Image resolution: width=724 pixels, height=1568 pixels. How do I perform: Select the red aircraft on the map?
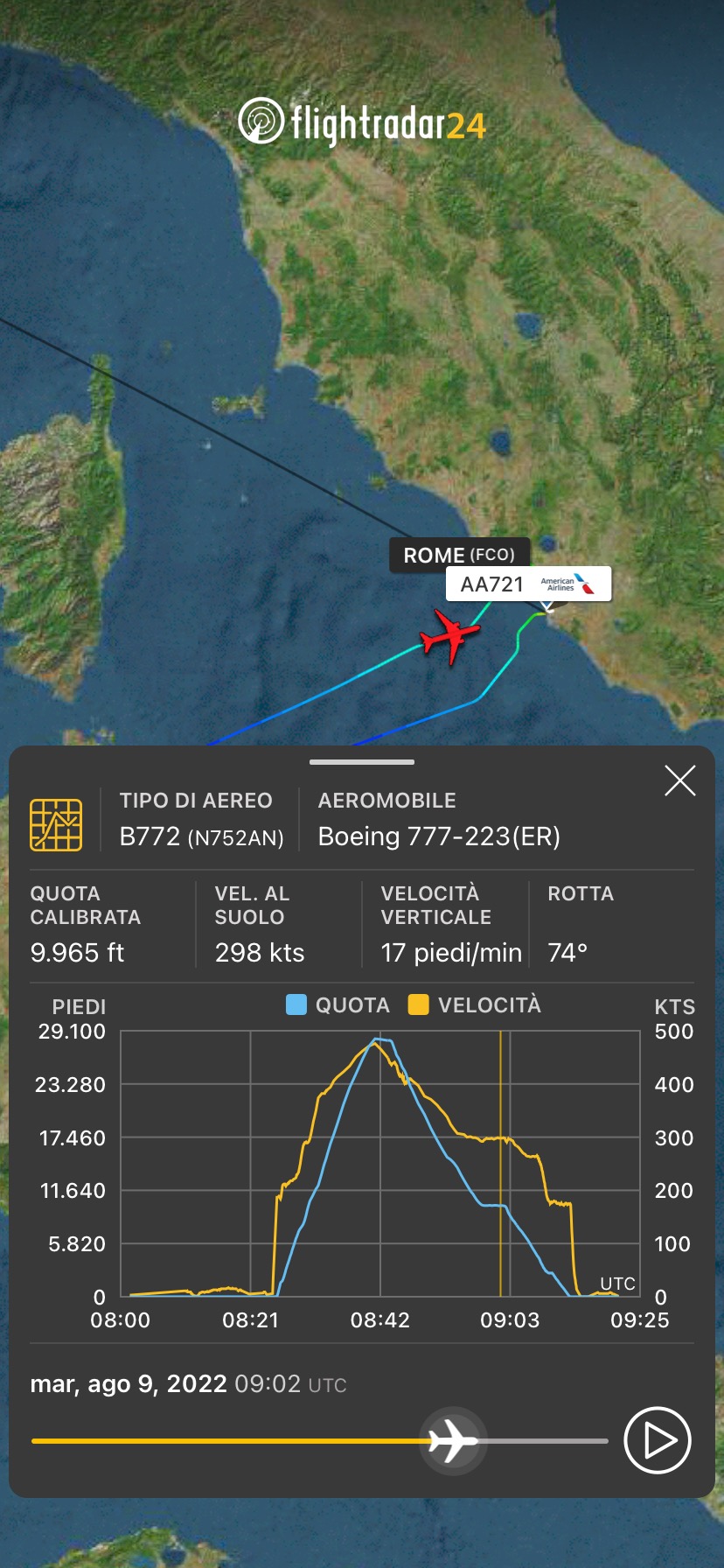click(451, 636)
